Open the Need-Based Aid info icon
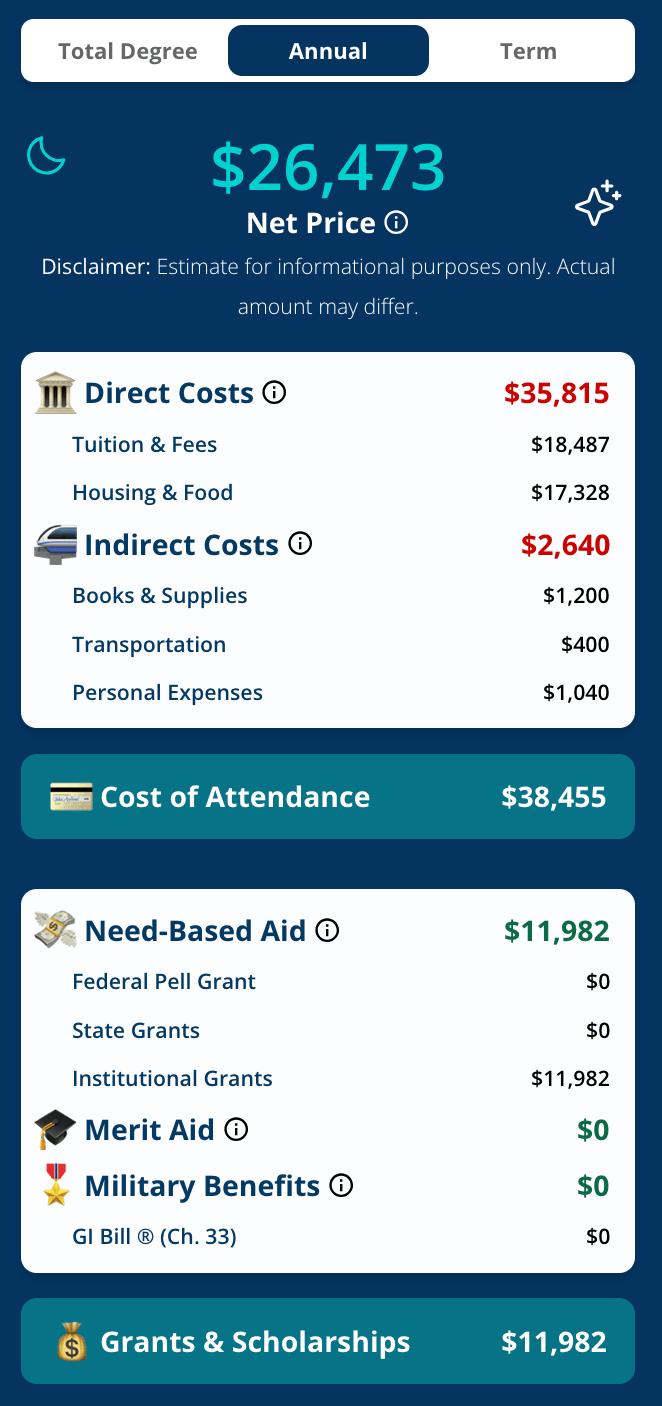The height and width of the screenshot is (1406, 662). pos(327,931)
